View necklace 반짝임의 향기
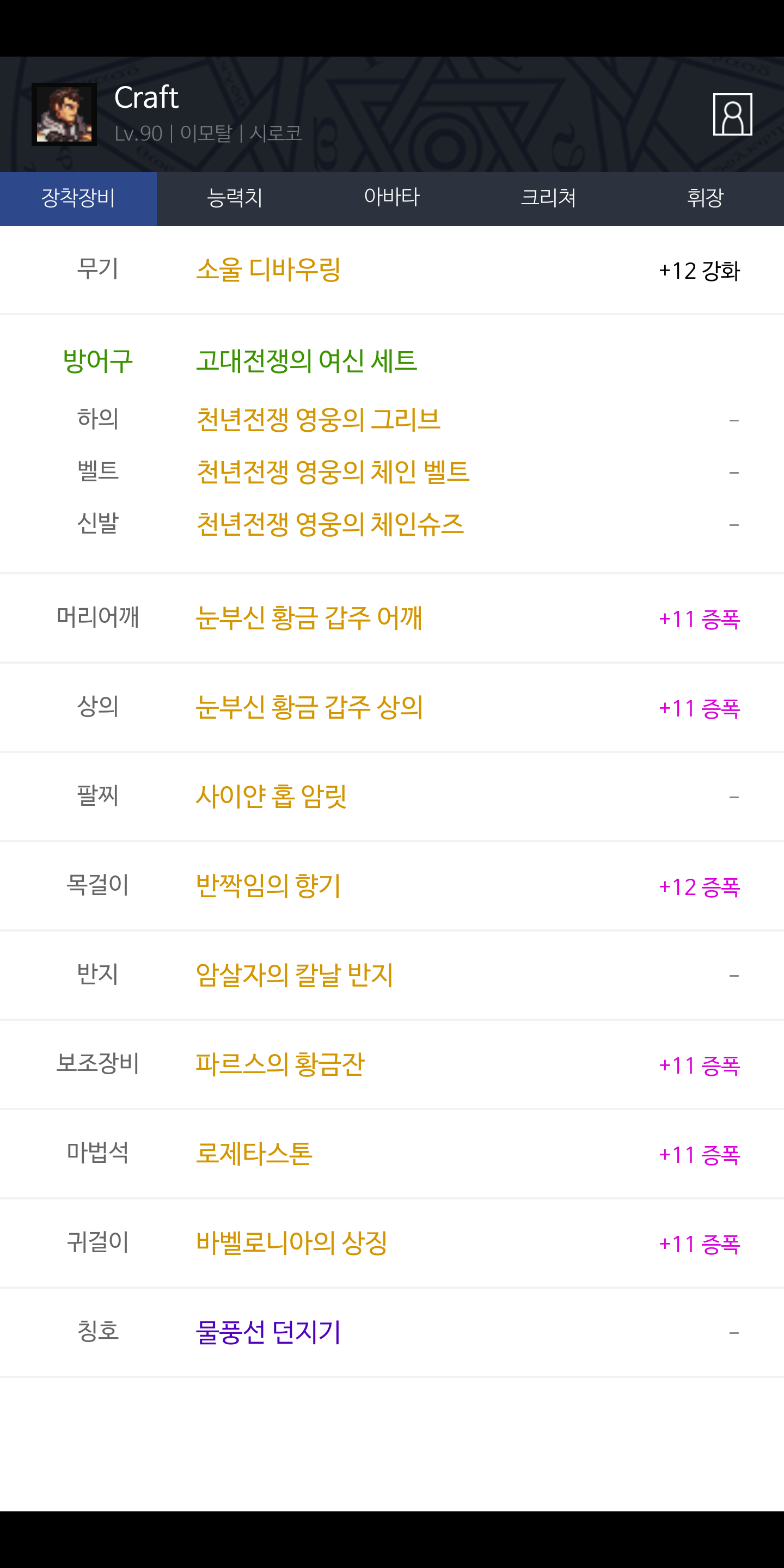Image resolution: width=784 pixels, height=1568 pixels. click(x=268, y=886)
